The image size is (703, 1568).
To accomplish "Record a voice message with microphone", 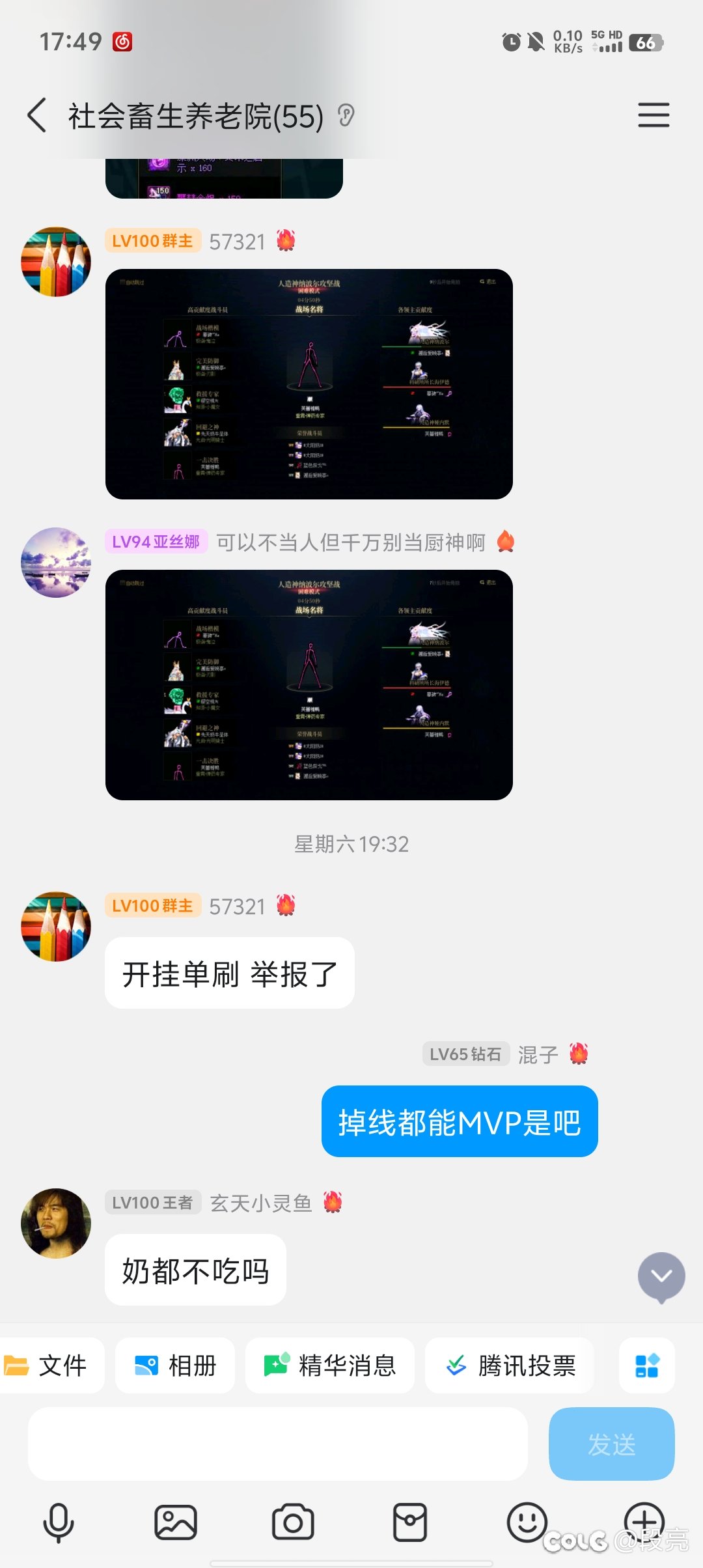I will (59, 1523).
